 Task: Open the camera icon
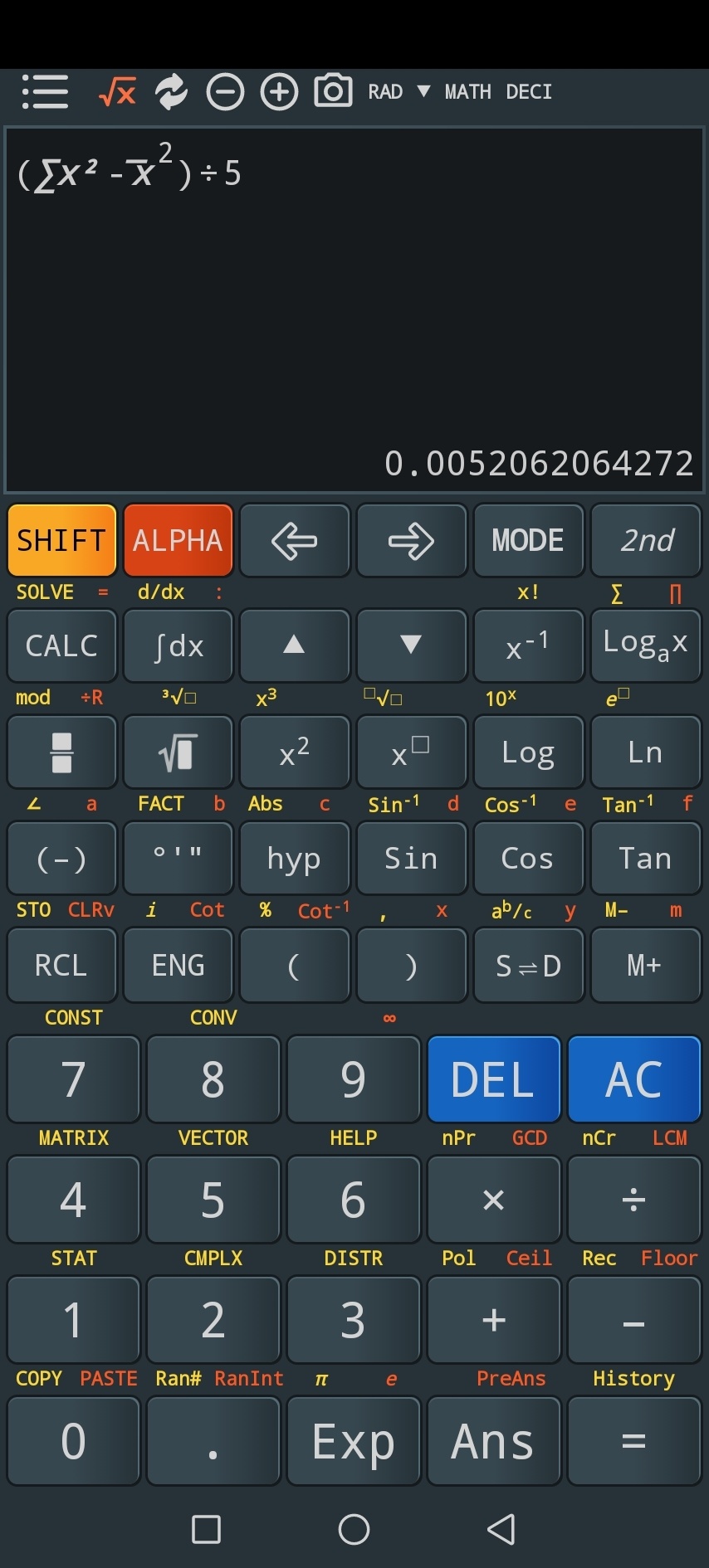[333, 90]
